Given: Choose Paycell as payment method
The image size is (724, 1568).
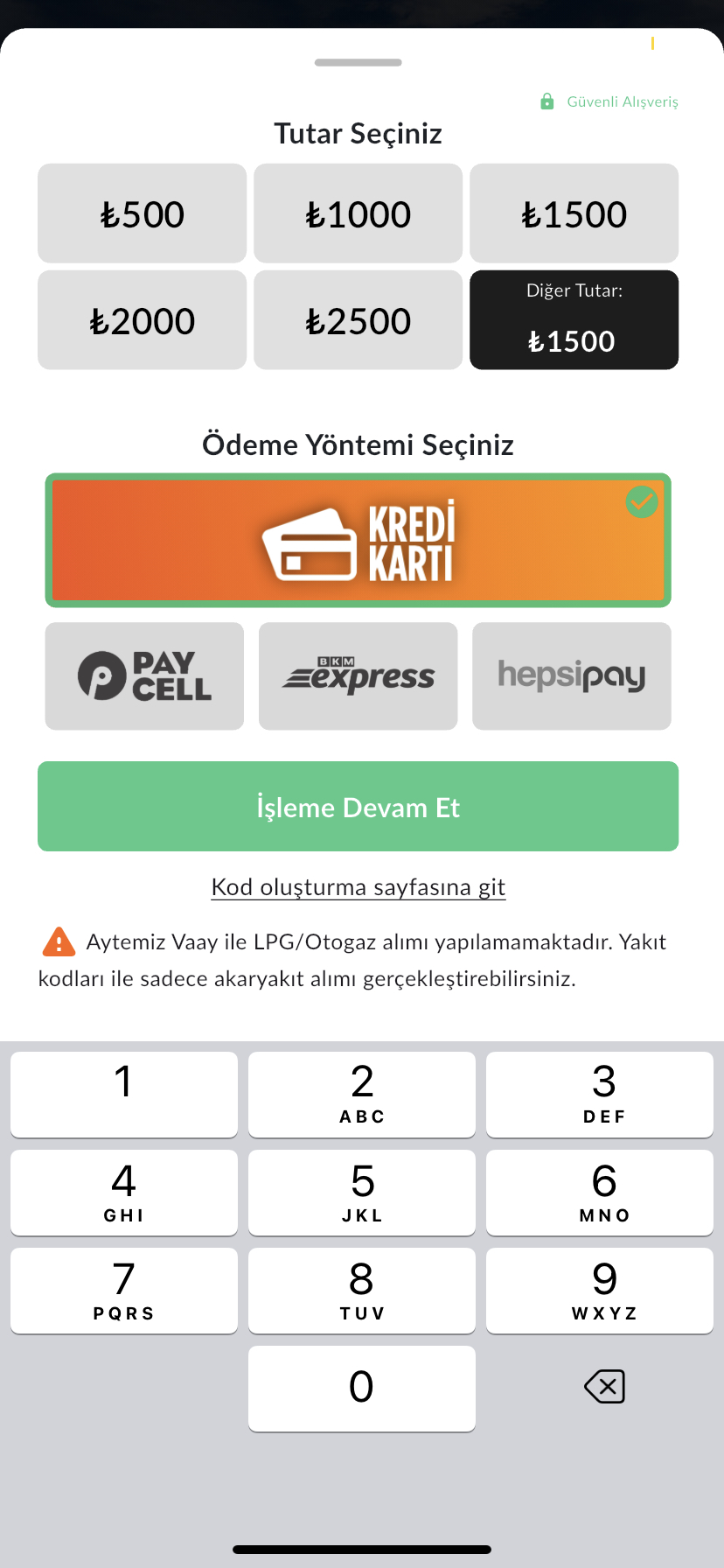Looking at the screenshot, I should pos(144,676).
